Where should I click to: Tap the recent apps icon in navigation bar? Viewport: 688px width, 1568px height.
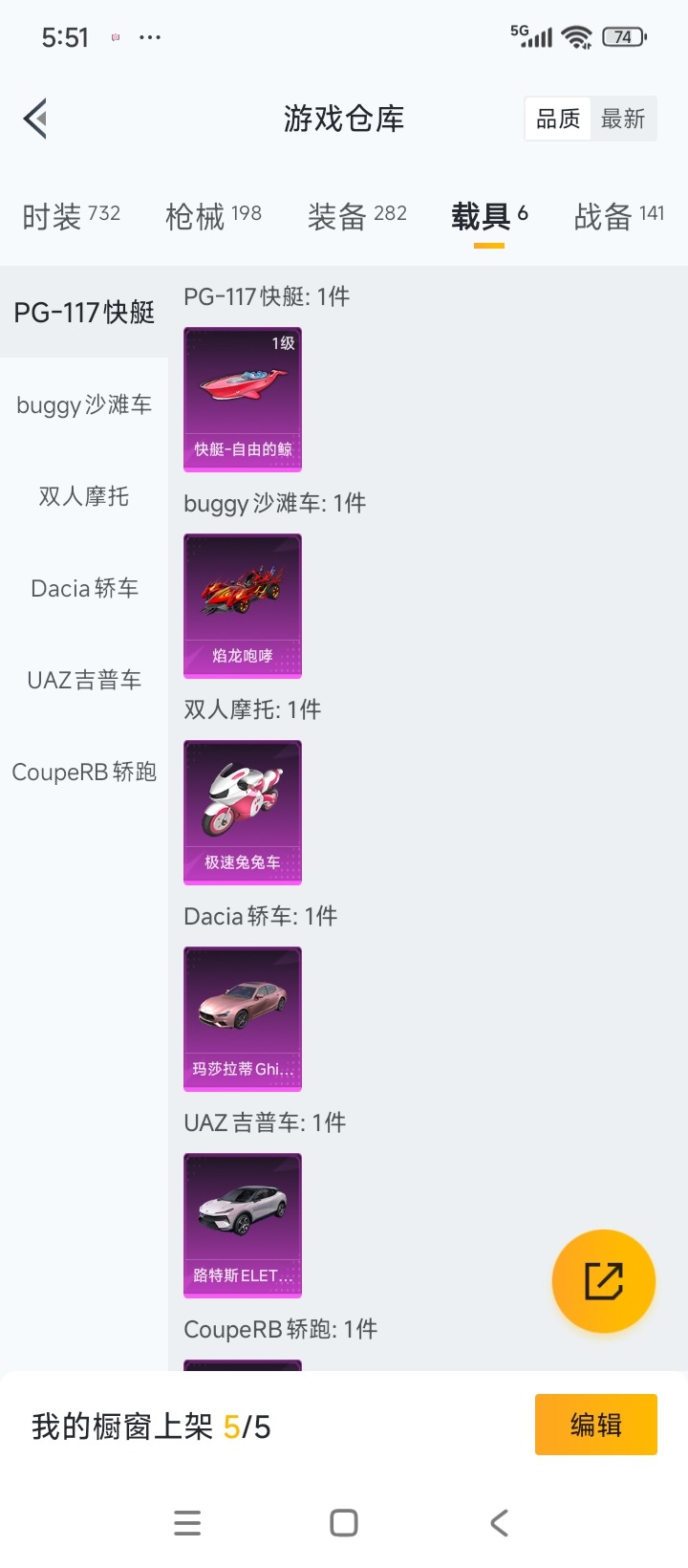tap(187, 1522)
